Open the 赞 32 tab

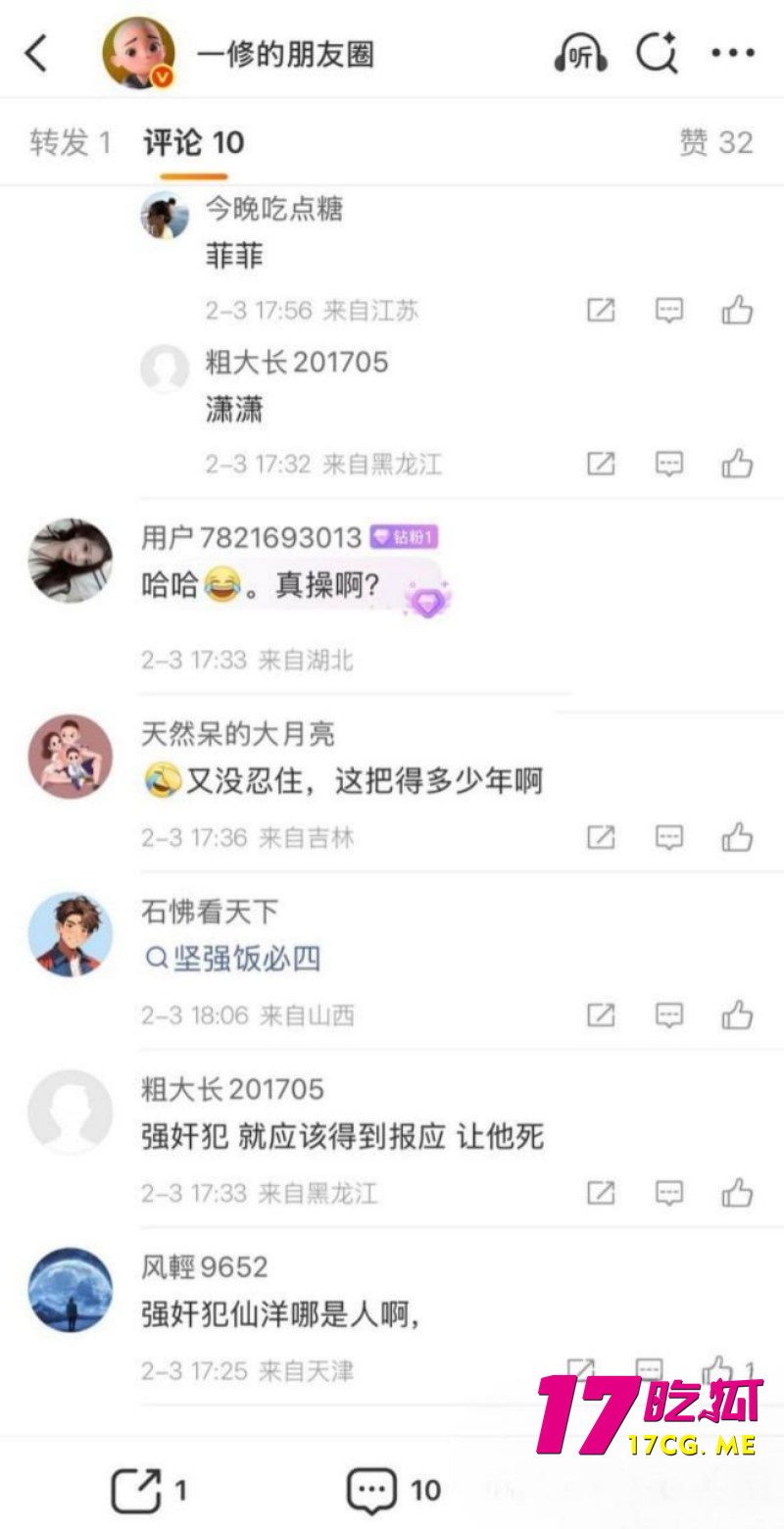point(717,142)
